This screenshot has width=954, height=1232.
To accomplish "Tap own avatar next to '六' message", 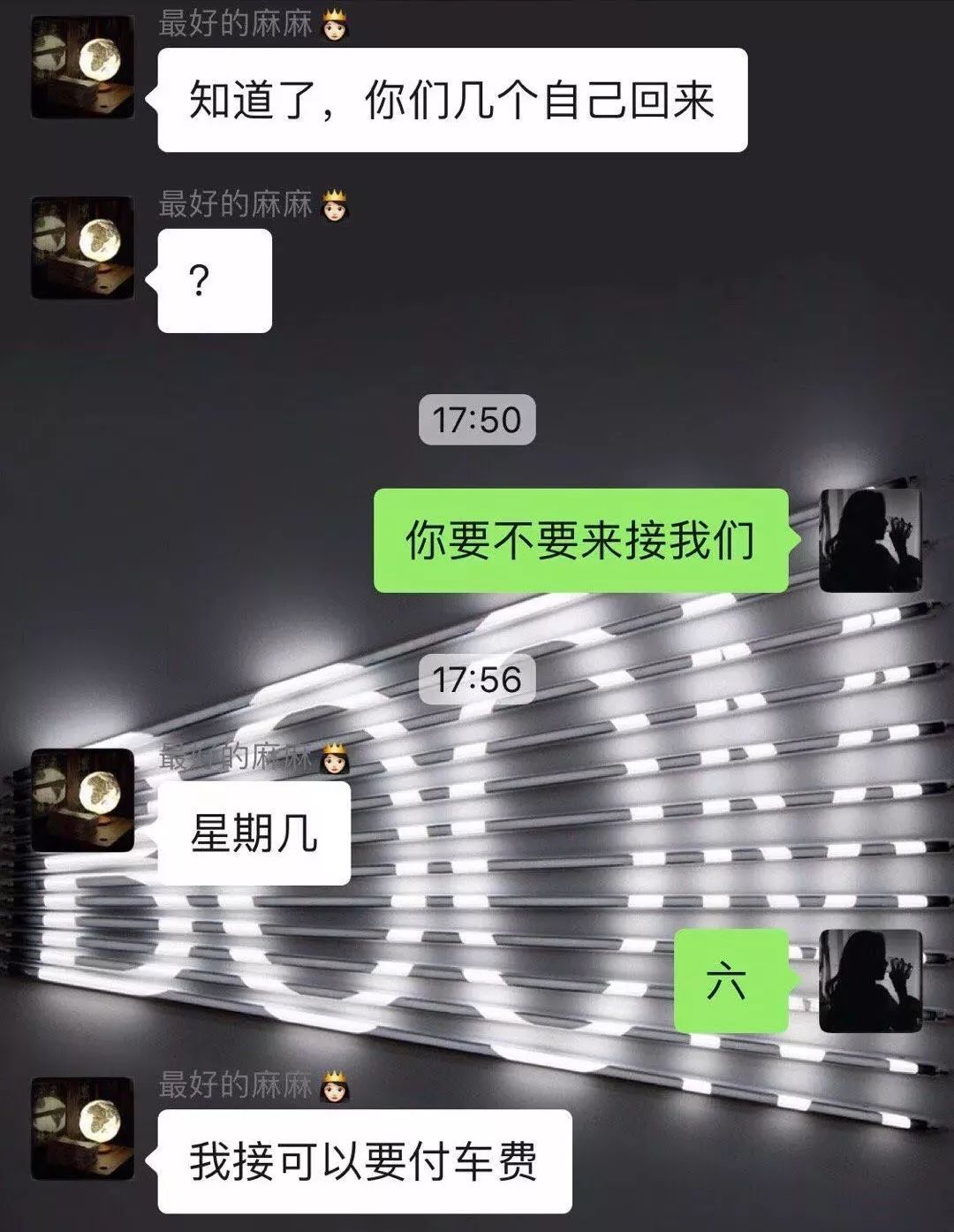I will coord(870,981).
